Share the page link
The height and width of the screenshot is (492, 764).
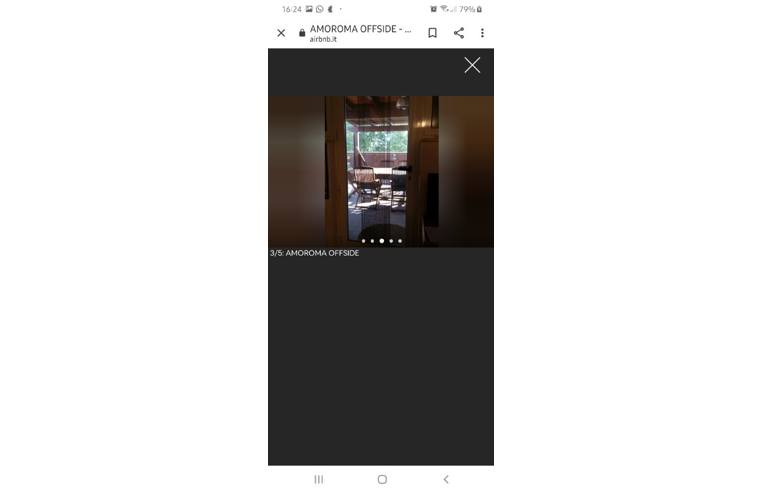pos(459,33)
